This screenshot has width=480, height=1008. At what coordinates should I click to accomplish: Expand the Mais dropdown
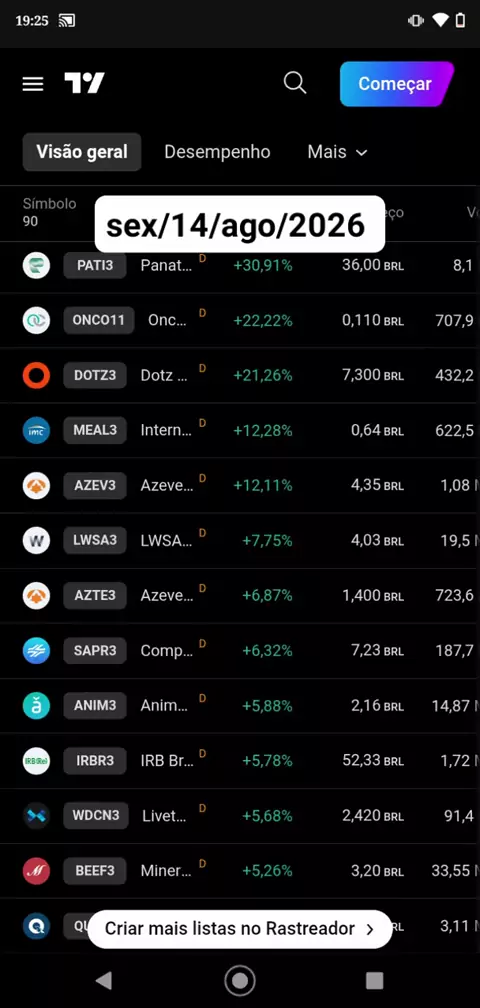pos(337,152)
